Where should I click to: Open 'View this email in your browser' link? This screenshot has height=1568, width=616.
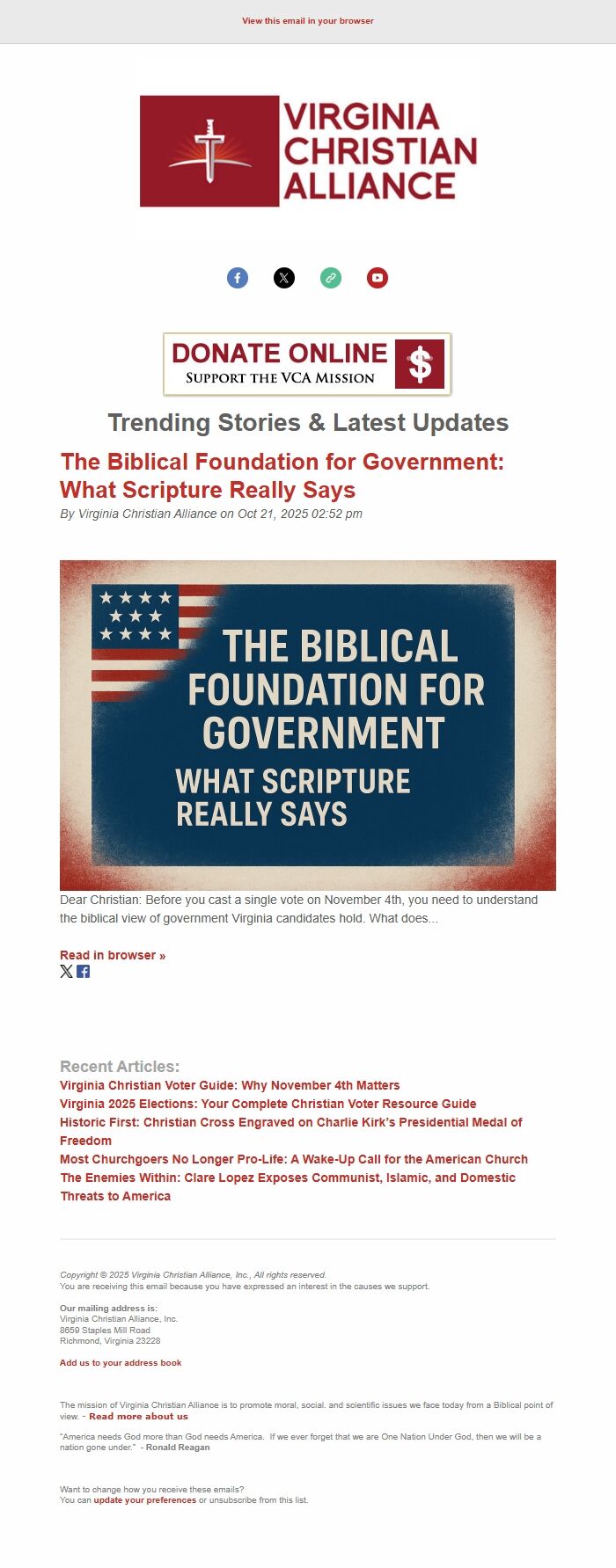click(308, 21)
